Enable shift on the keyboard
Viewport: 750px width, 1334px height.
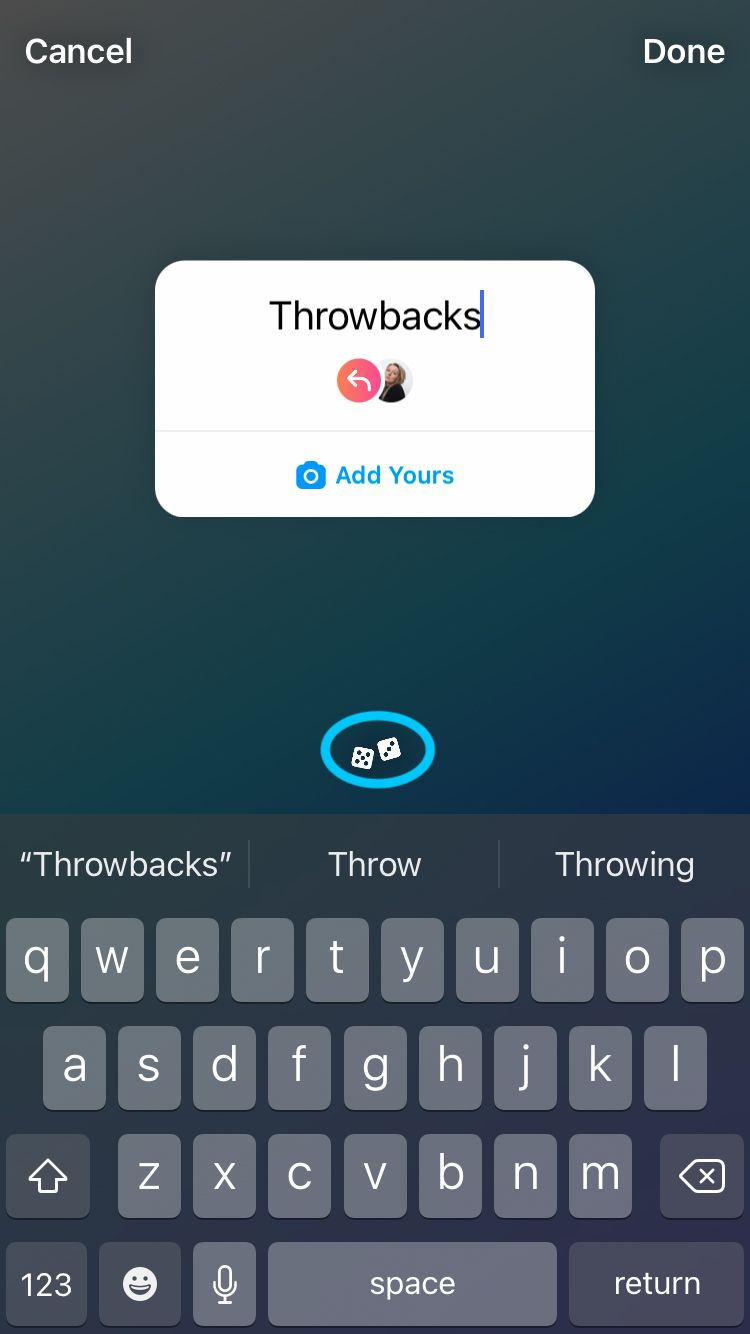click(47, 1177)
